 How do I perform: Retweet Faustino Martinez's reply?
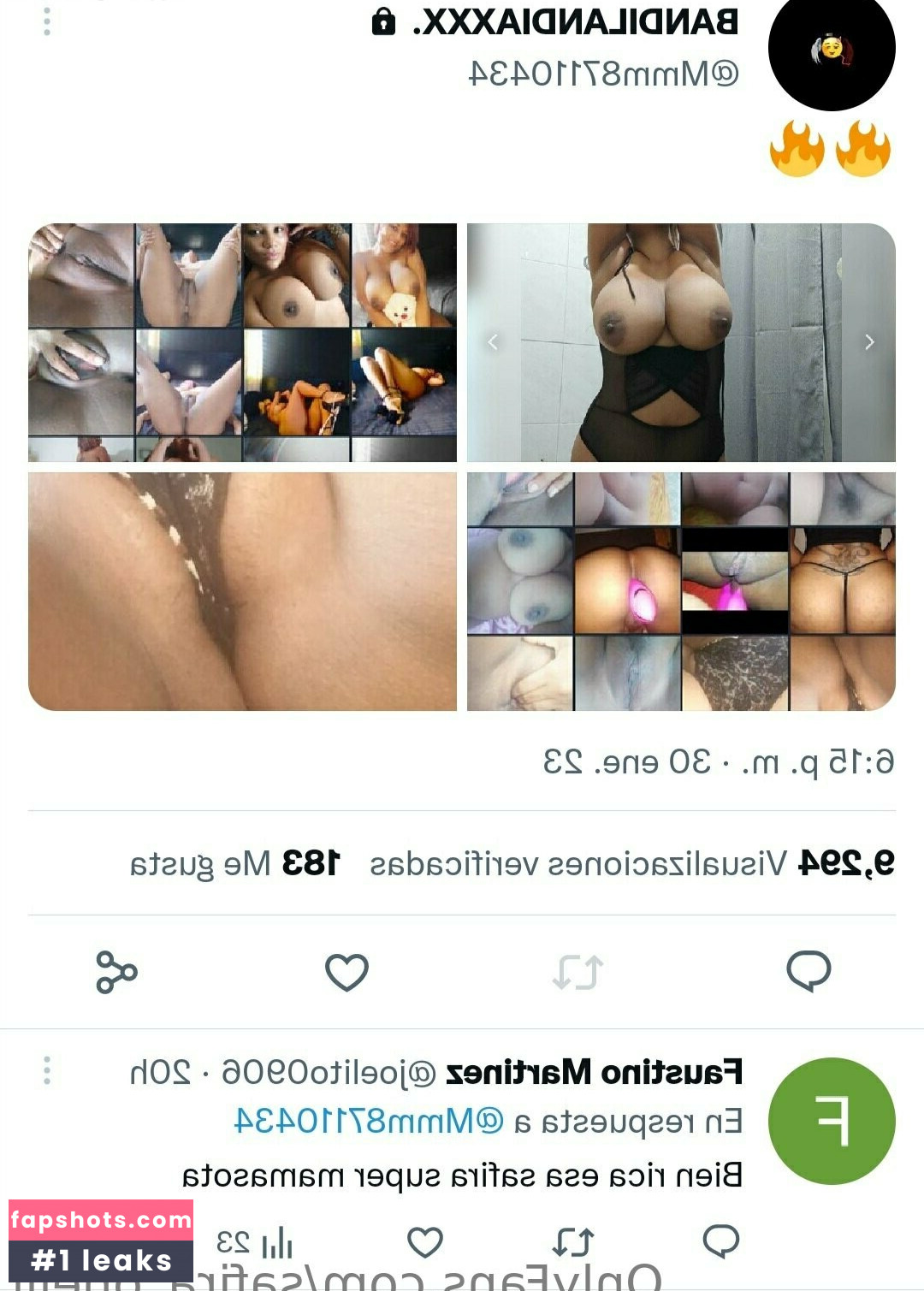point(572,1241)
